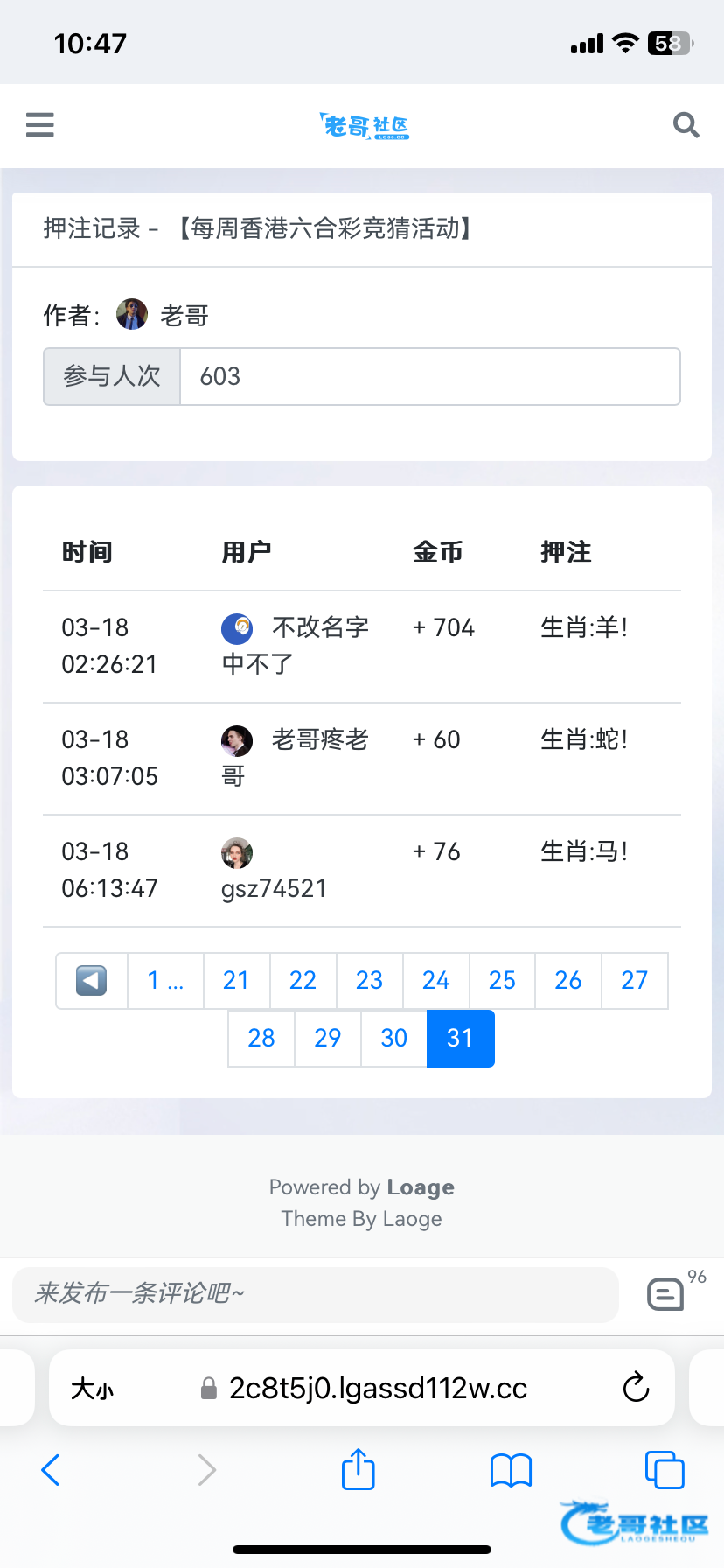Go to page 28
724x1568 pixels.
tap(261, 1039)
